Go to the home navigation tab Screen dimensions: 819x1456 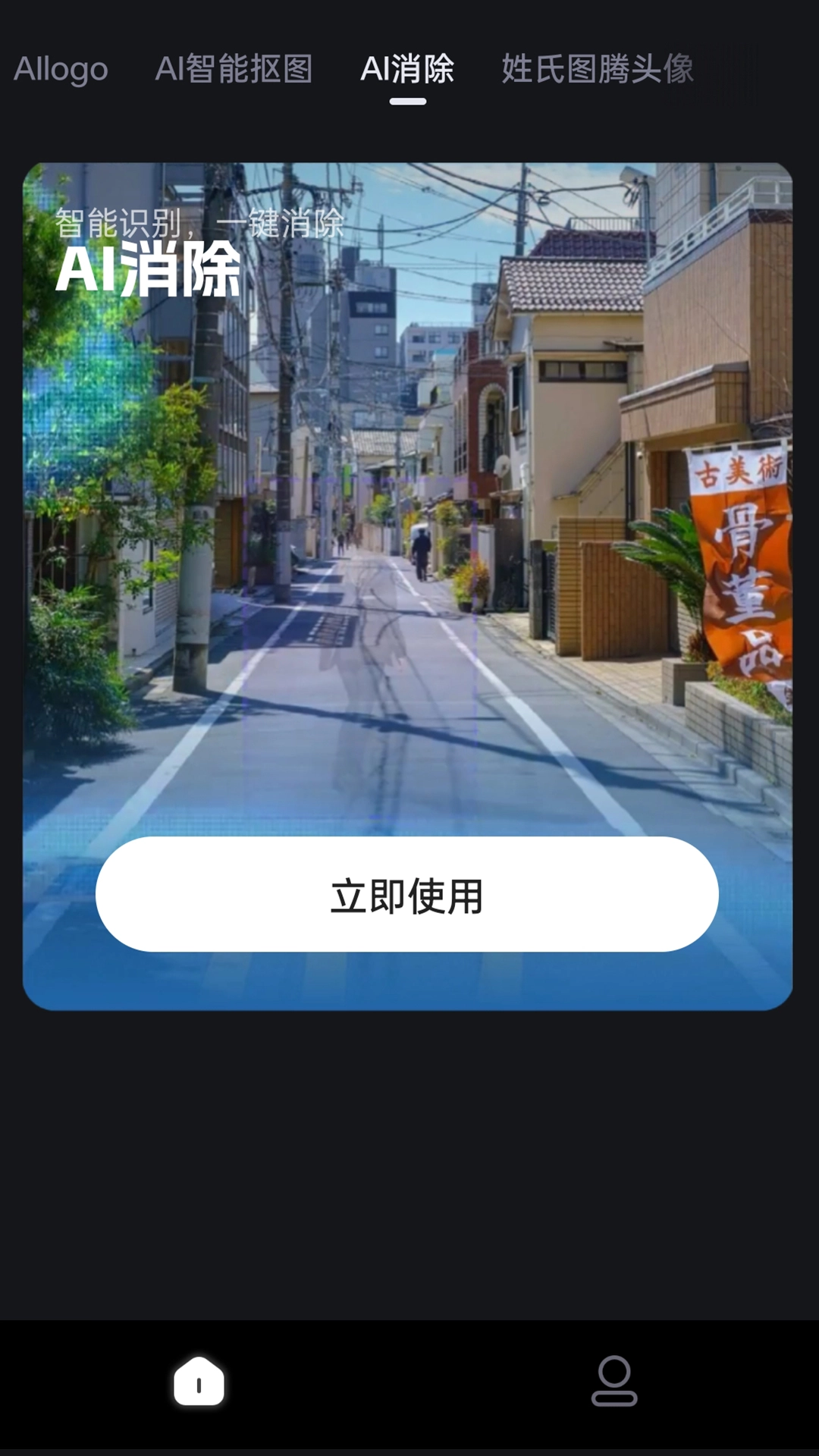coord(199,1382)
